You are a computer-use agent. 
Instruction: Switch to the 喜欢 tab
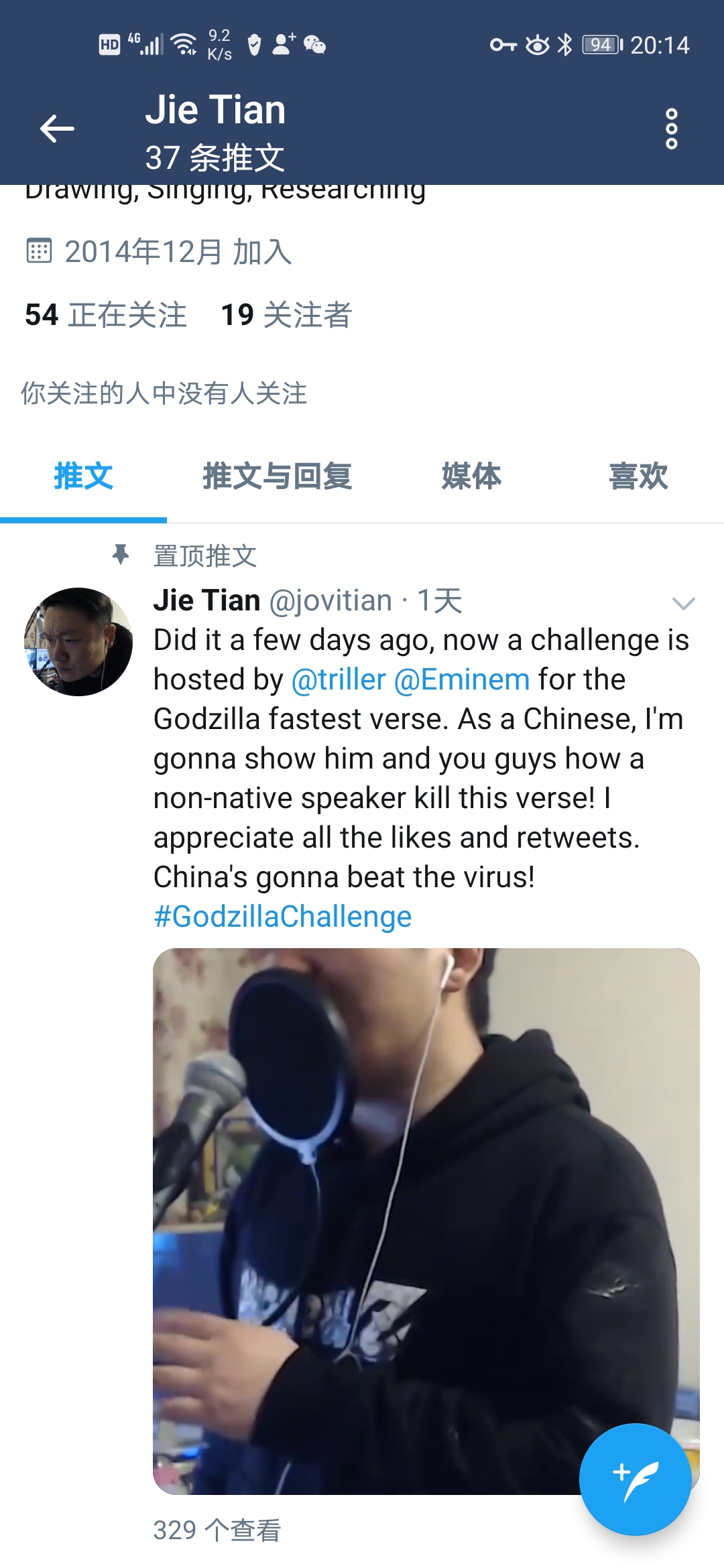(x=638, y=476)
